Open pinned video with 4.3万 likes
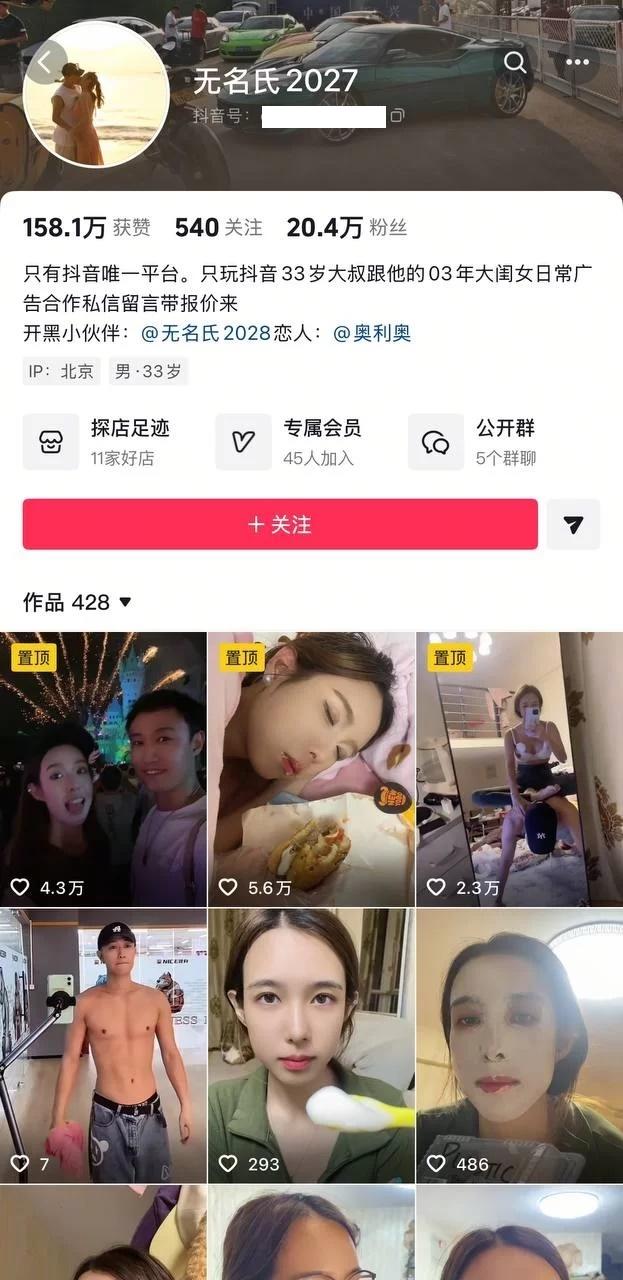The height and width of the screenshot is (1280, 623). pyautogui.click(x=103, y=768)
